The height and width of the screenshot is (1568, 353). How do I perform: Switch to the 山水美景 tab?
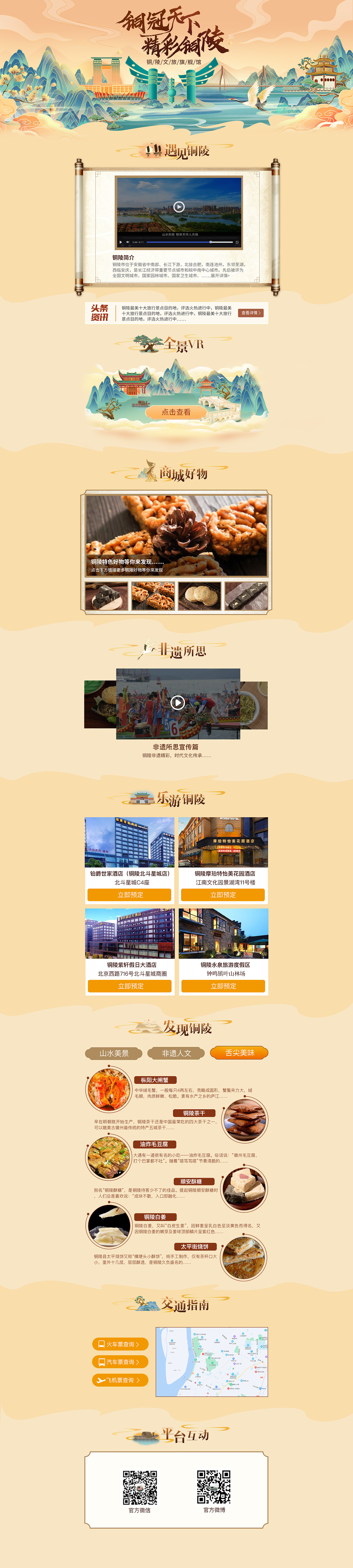point(114,1053)
